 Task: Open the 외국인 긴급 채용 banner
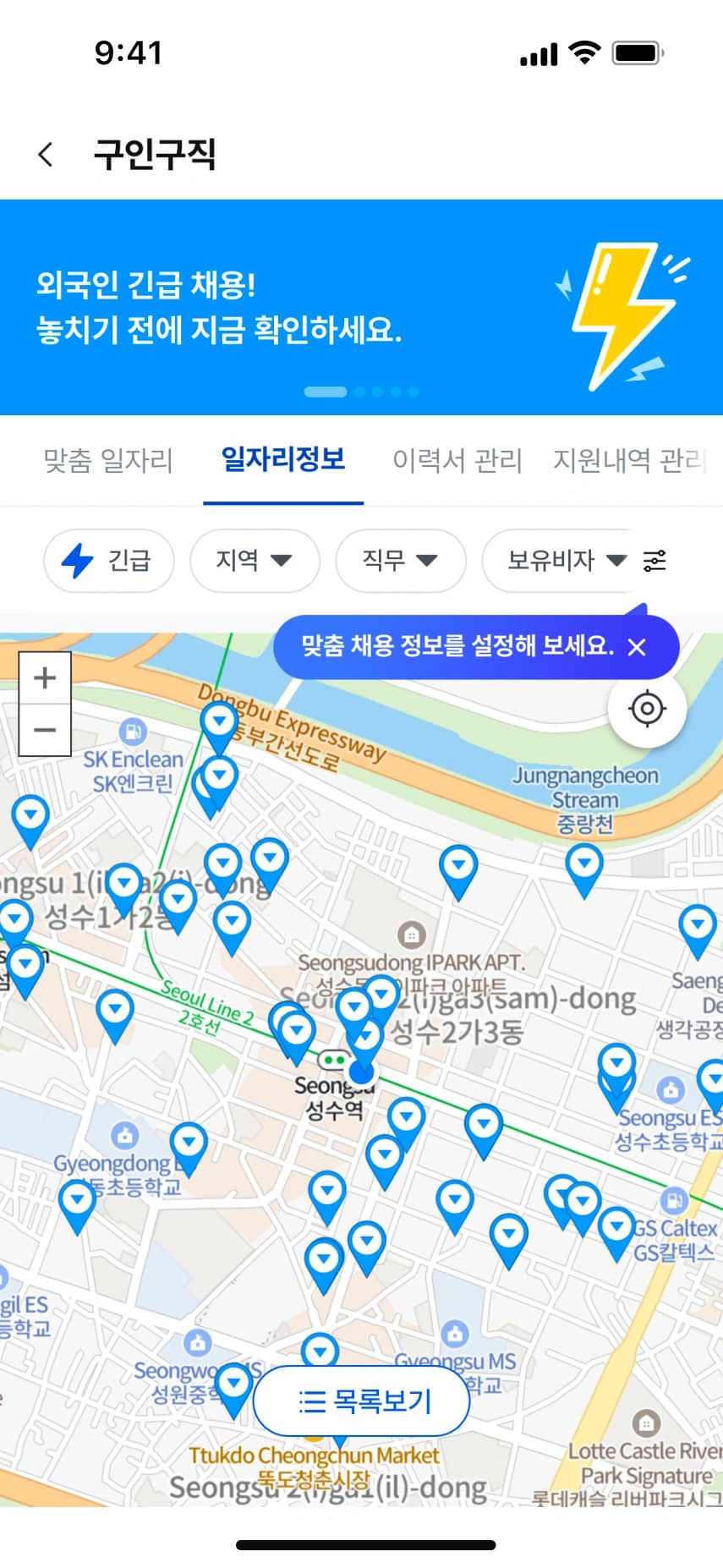tap(361, 307)
